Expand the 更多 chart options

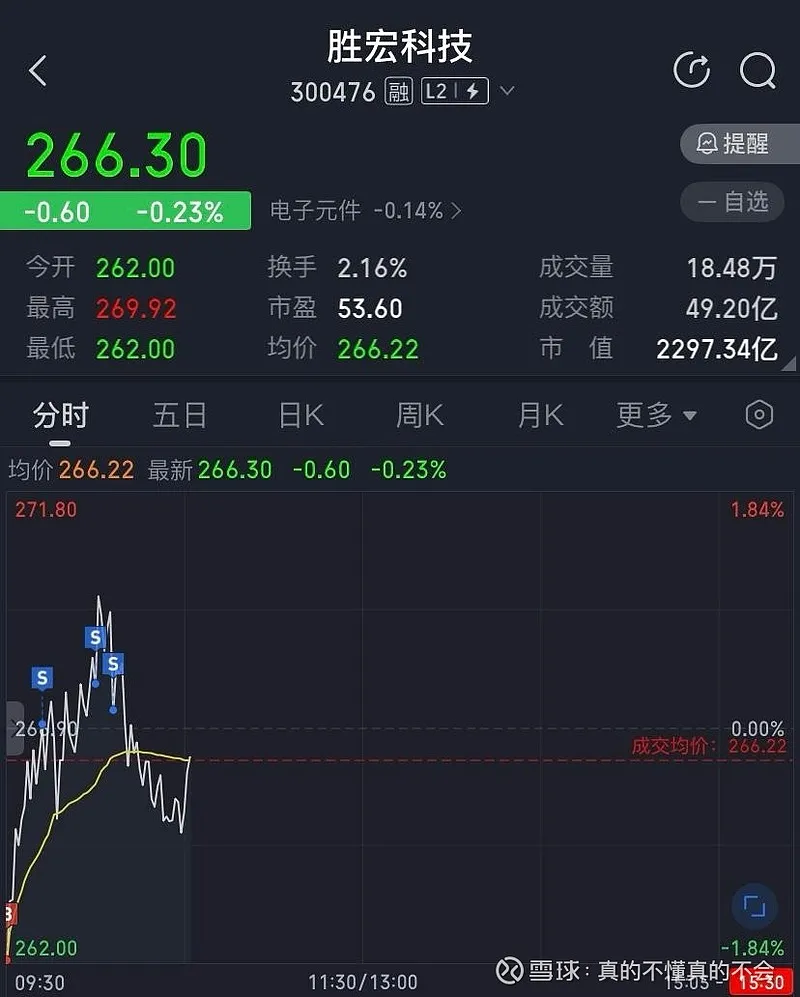click(x=656, y=415)
